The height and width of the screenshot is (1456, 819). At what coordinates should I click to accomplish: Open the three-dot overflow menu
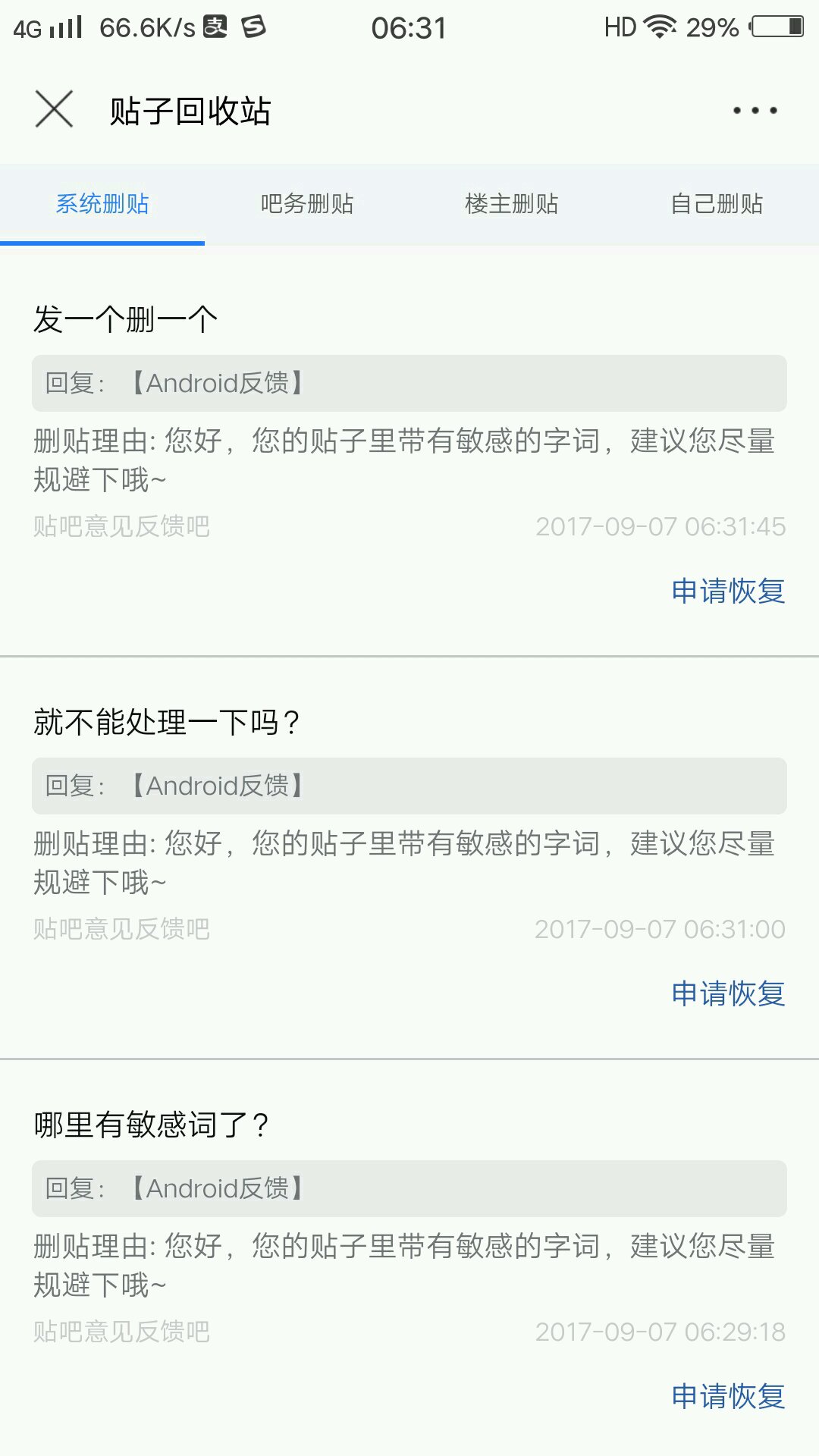click(755, 111)
